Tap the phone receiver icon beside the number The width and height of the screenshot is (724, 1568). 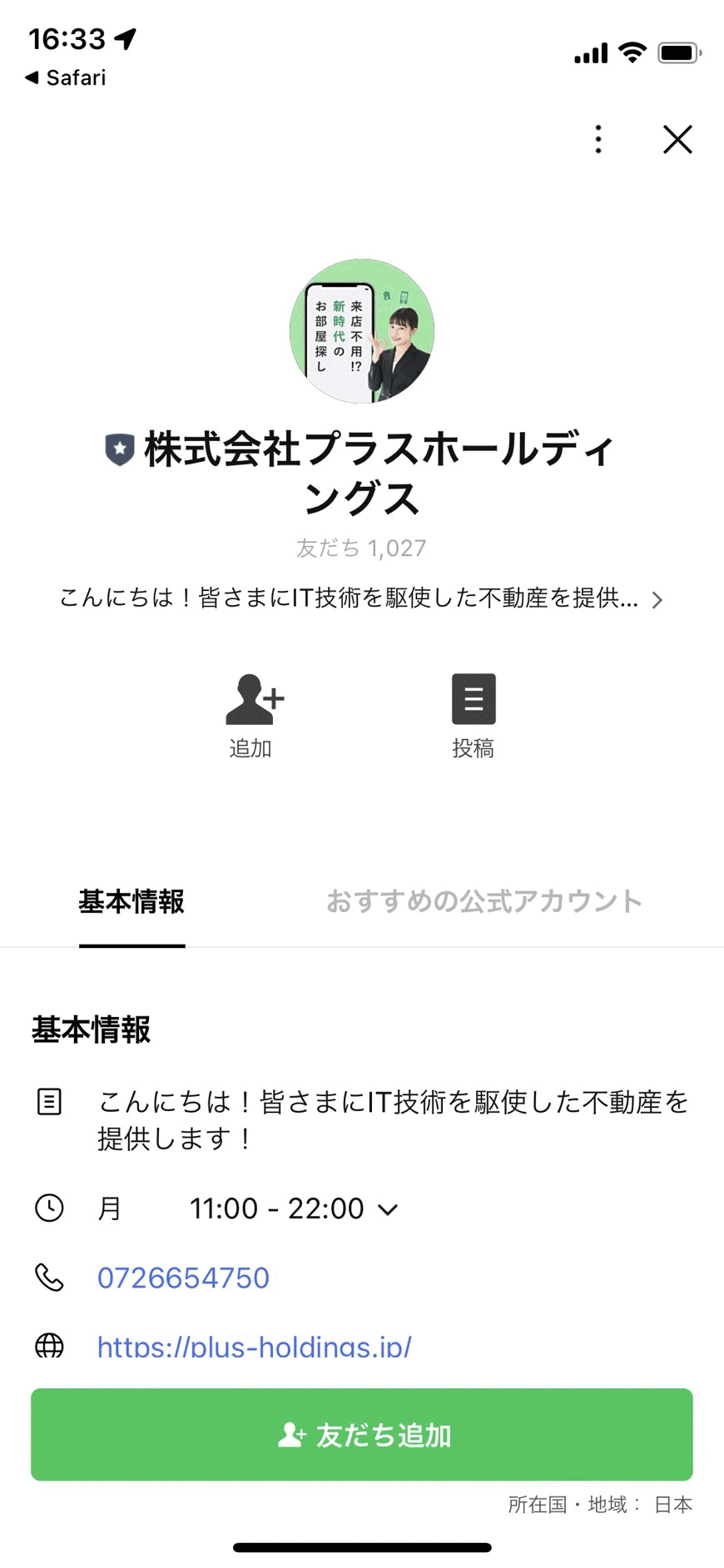click(50, 1278)
